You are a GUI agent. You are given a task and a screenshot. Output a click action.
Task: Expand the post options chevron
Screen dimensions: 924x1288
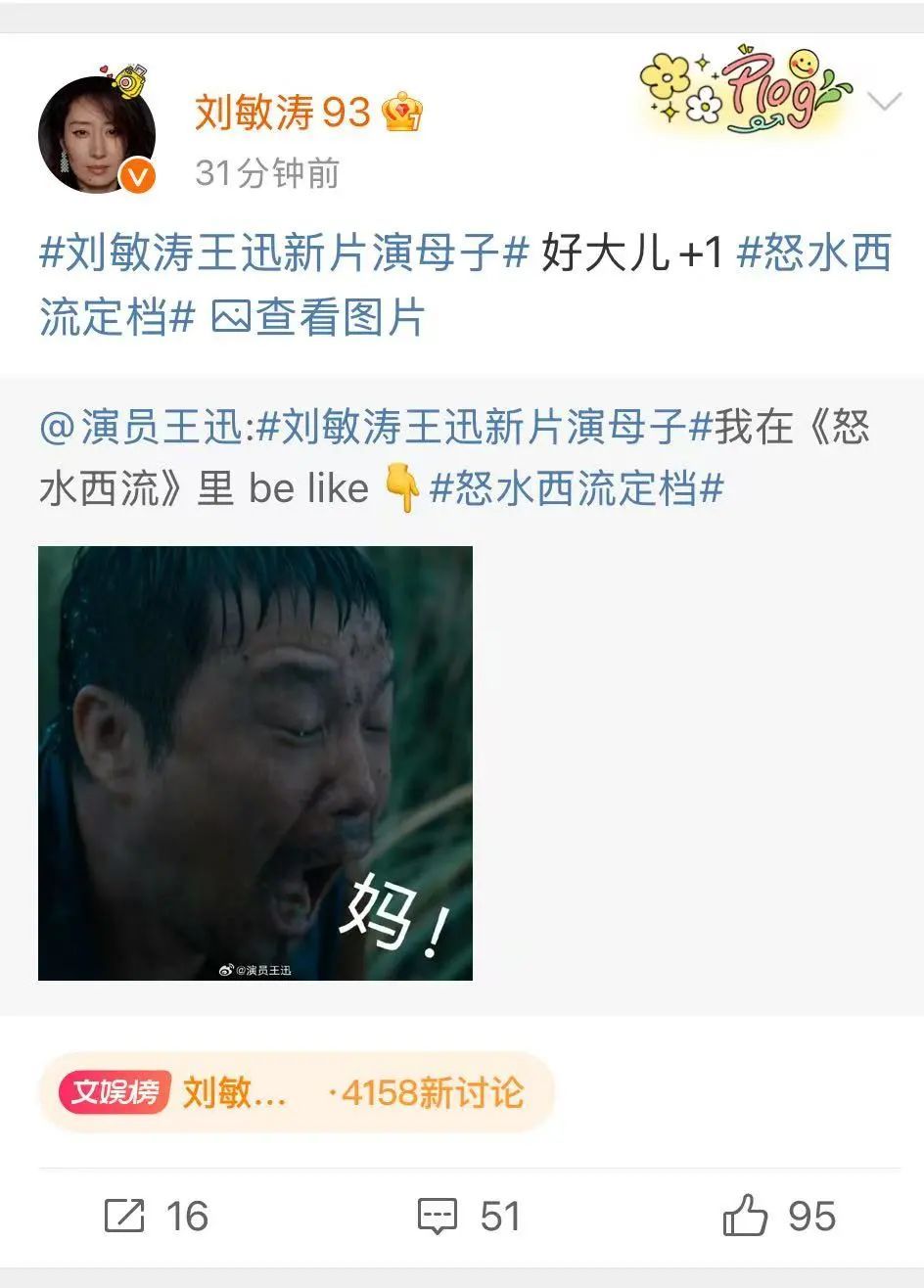coord(885,102)
